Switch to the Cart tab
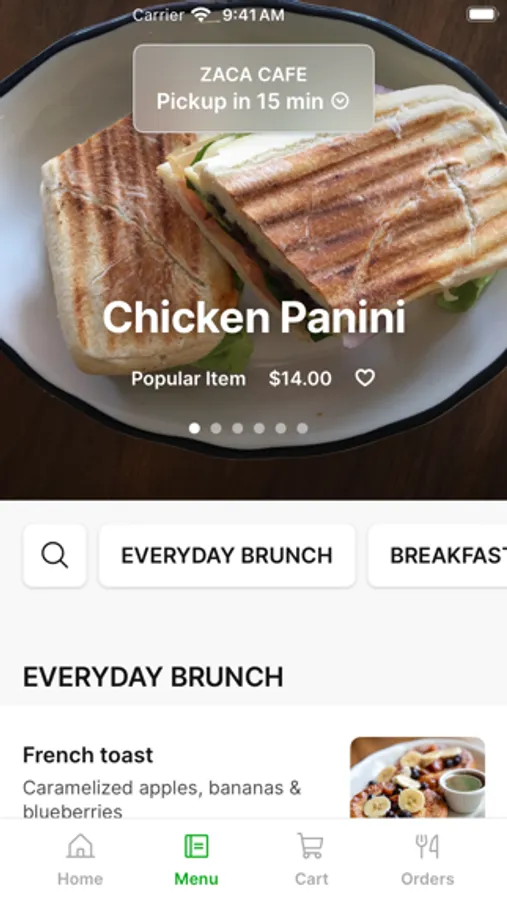The width and height of the screenshot is (507, 900). pyautogui.click(x=311, y=860)
